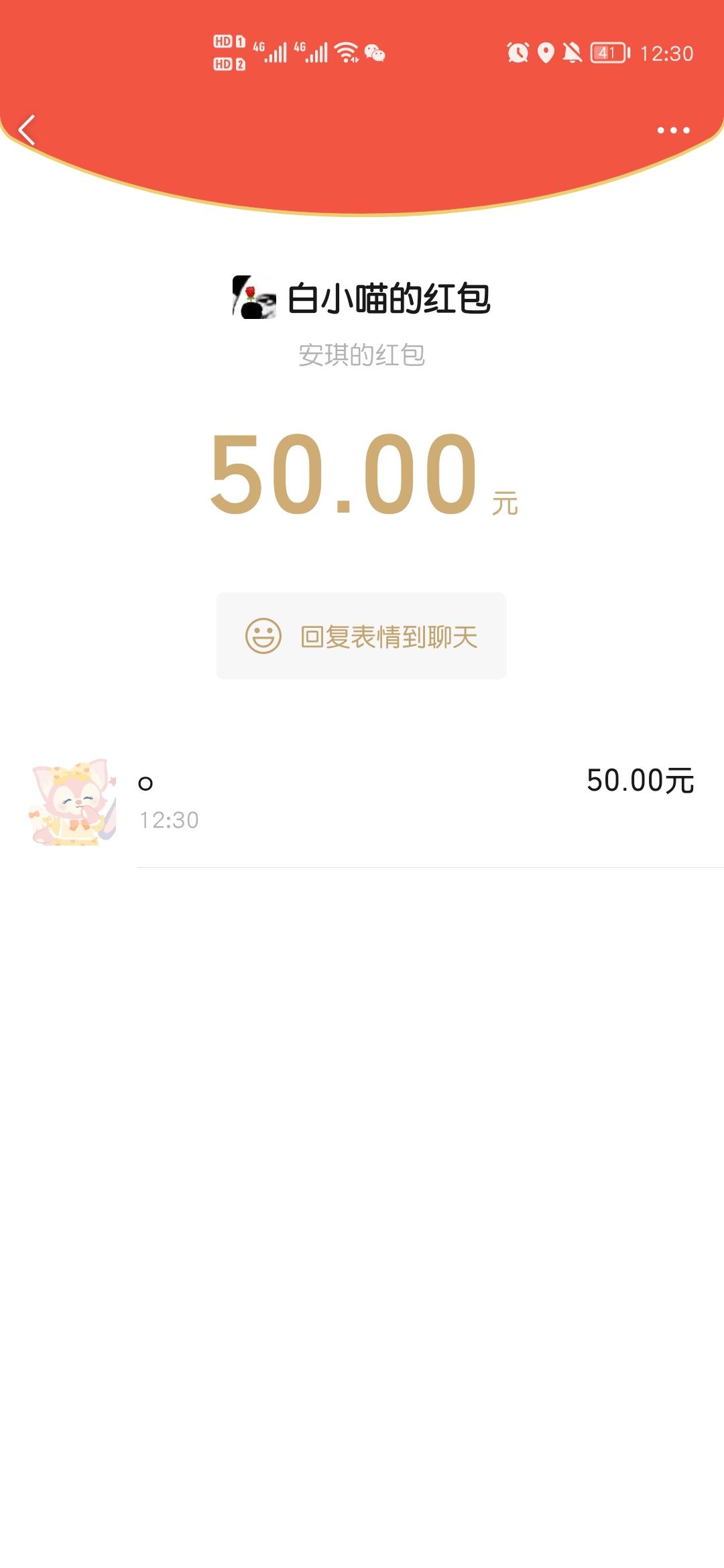The image size is (724, 1568).
Task: Click the location pin status bar icon
Action: click(x=547, y=52)
